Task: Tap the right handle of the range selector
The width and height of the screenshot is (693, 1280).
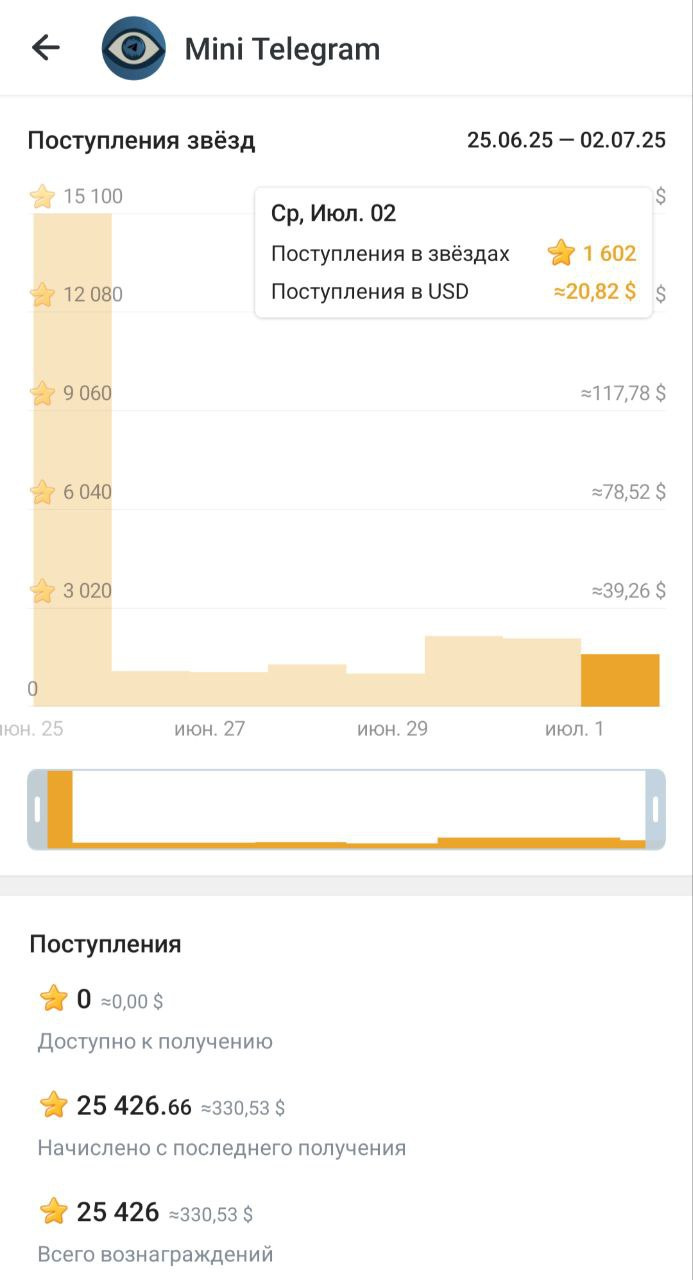Action: (x=655, y=809)
